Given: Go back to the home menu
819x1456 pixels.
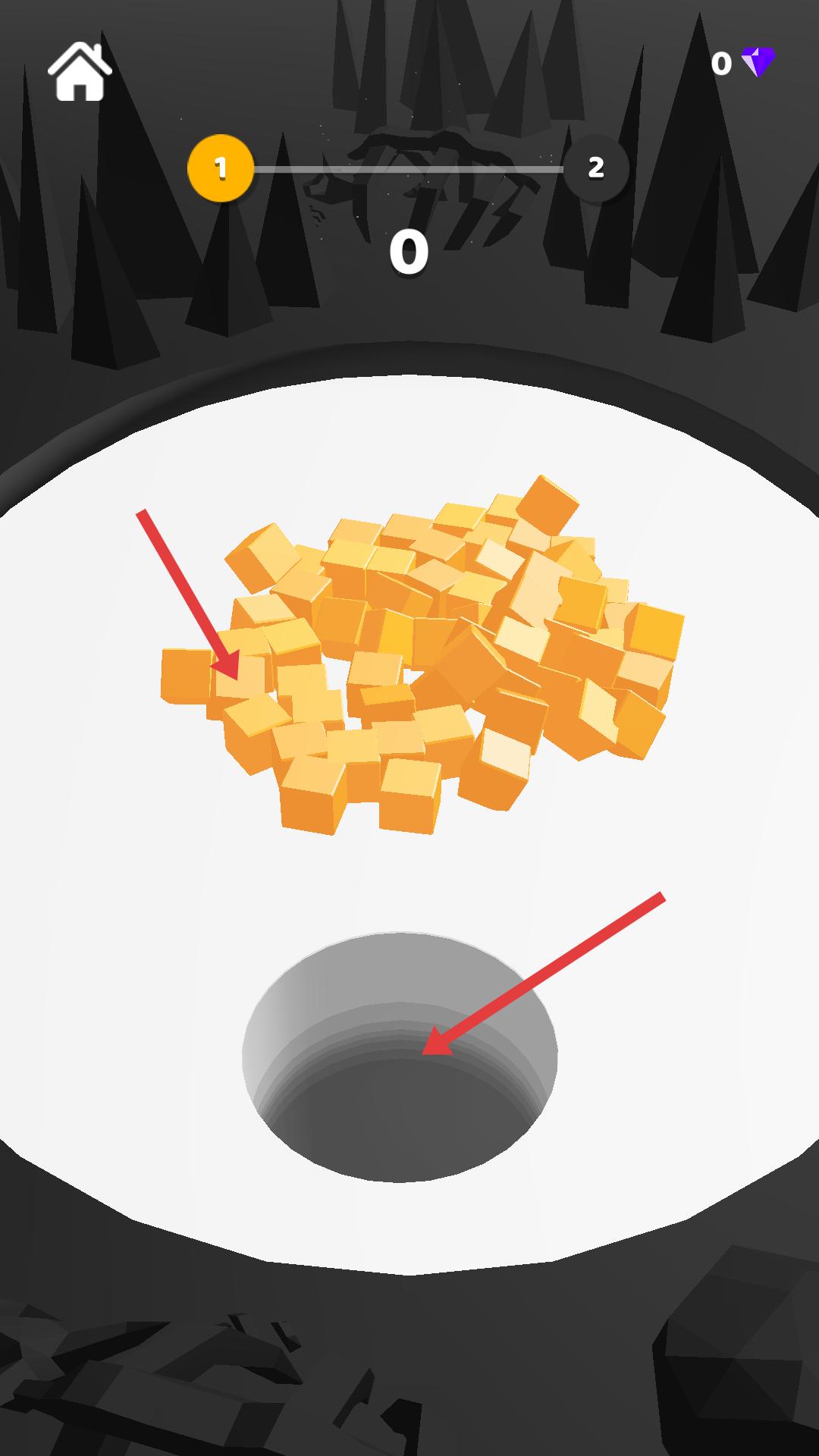Looking at the screenshot, I should [80, 72].
